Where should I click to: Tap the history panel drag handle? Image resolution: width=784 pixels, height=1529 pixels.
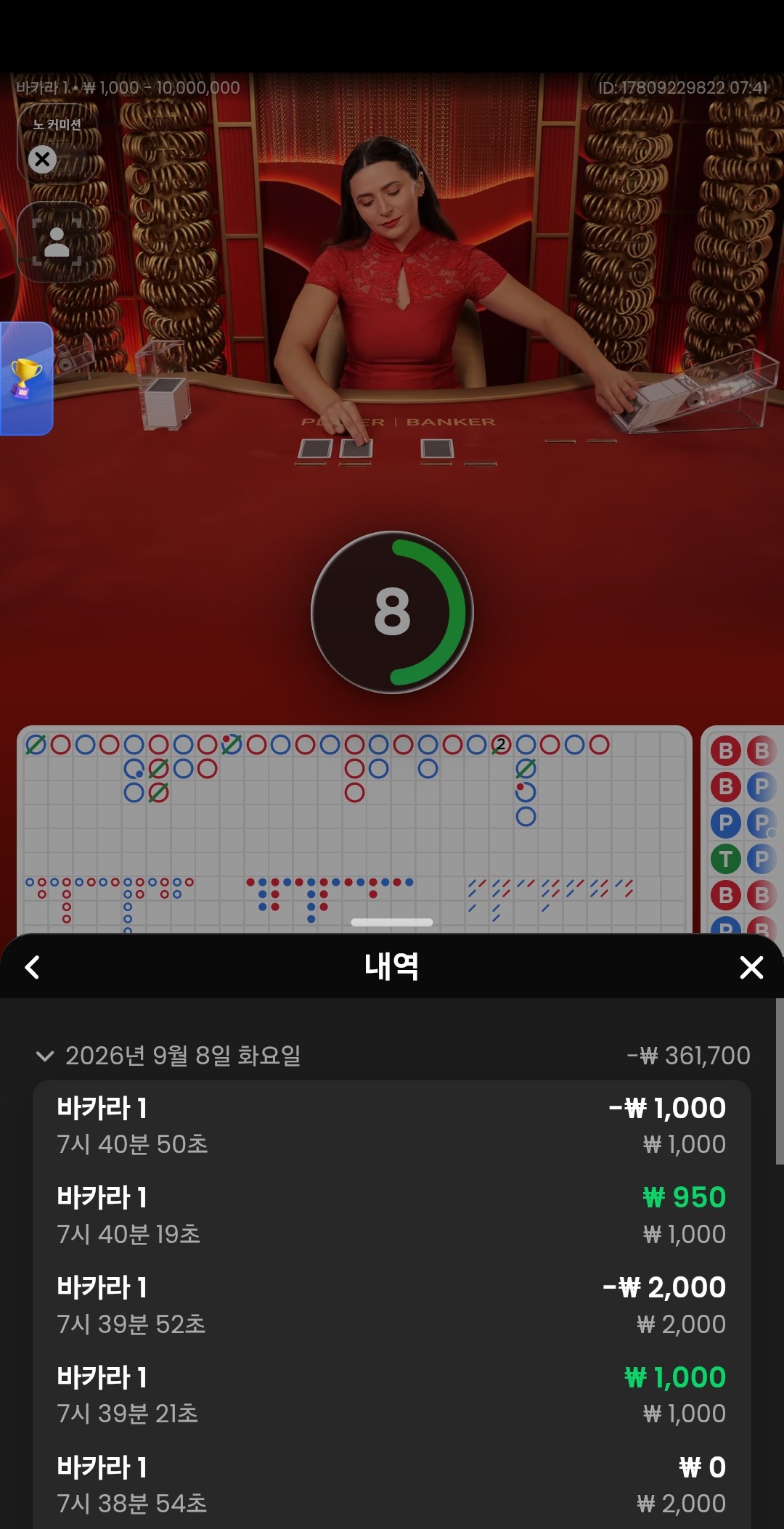tap(392, 922)
